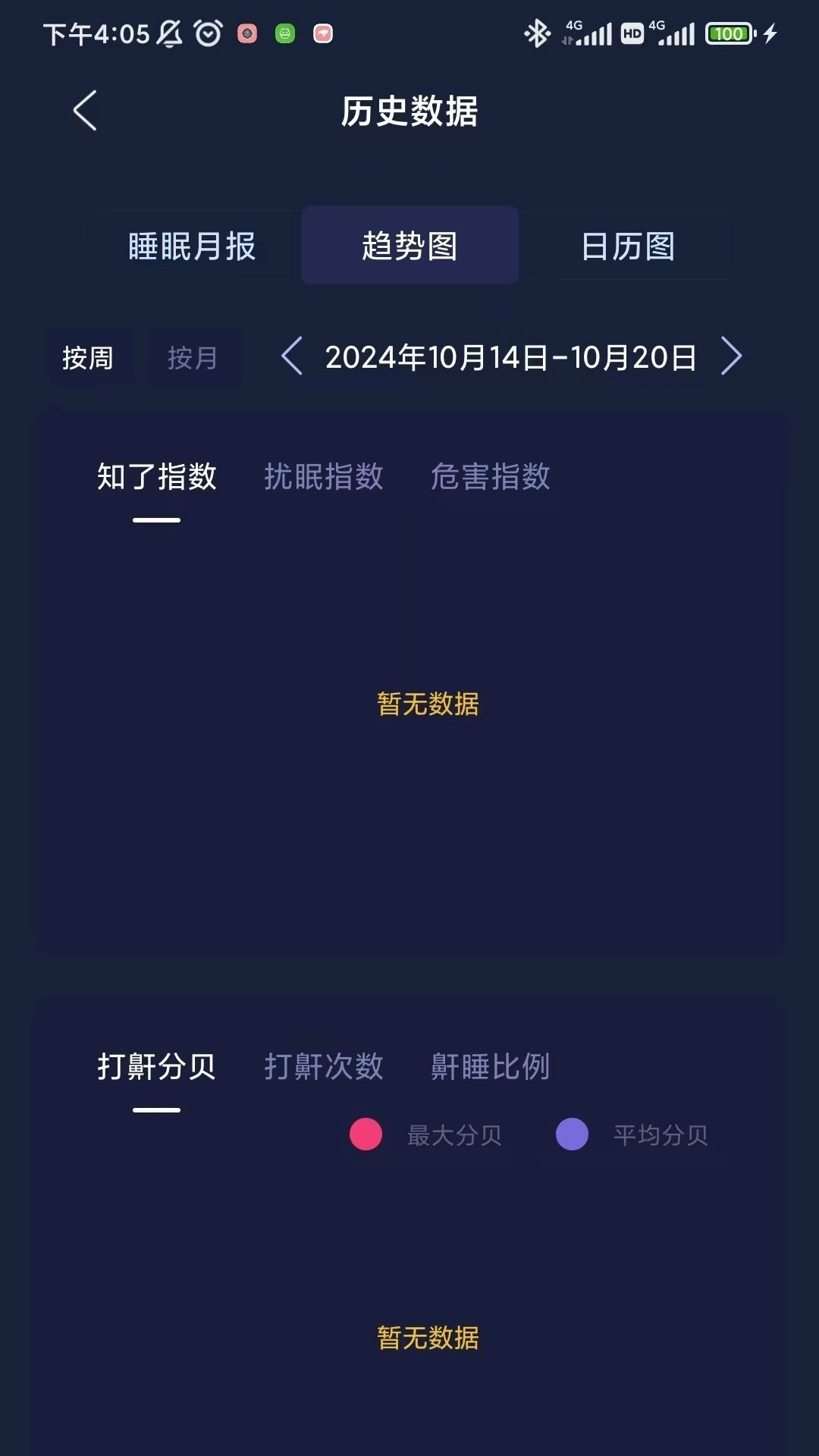Tap the back arrow to exit 历史数据
This screenshot has height=1456, width=819.
click(x=84, y=110)
